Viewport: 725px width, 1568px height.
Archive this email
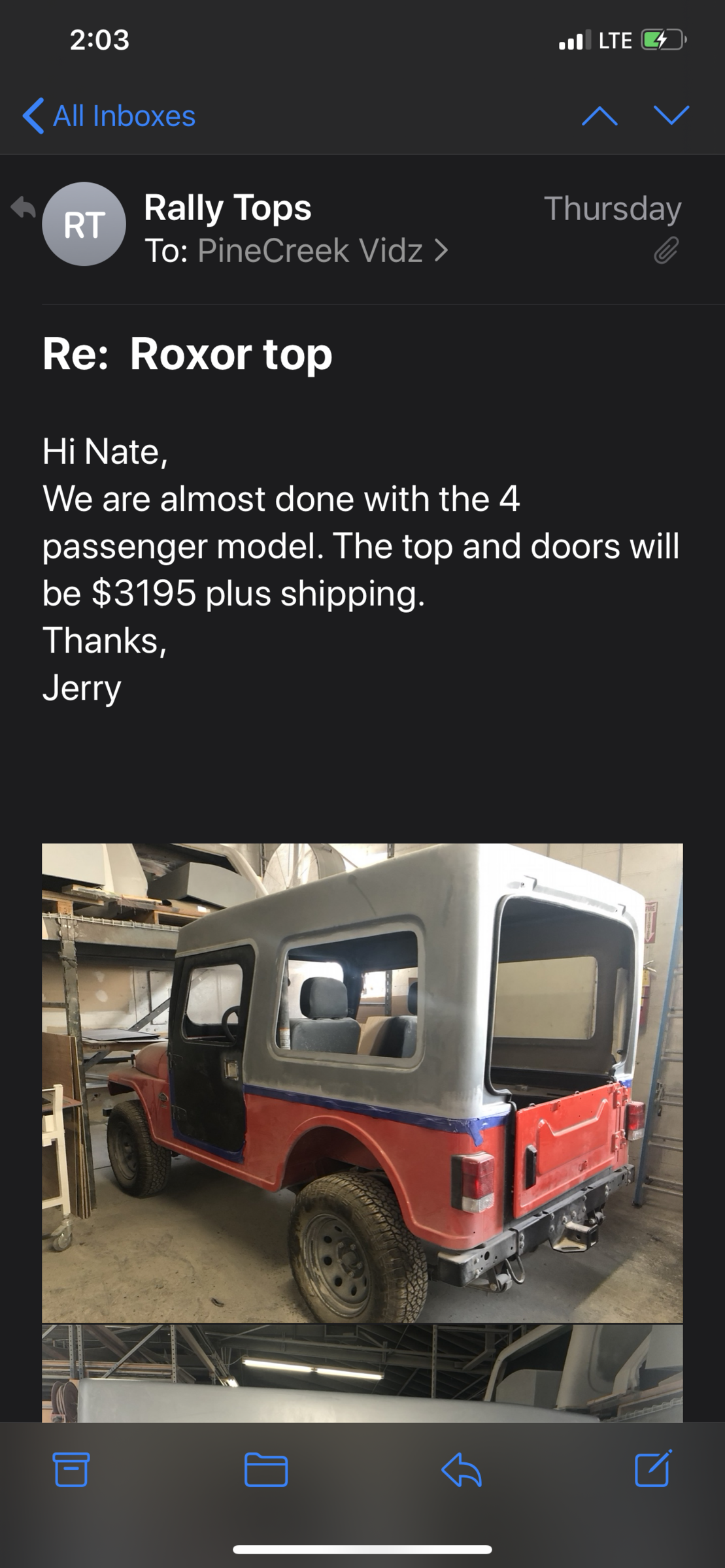[71, 1470]
